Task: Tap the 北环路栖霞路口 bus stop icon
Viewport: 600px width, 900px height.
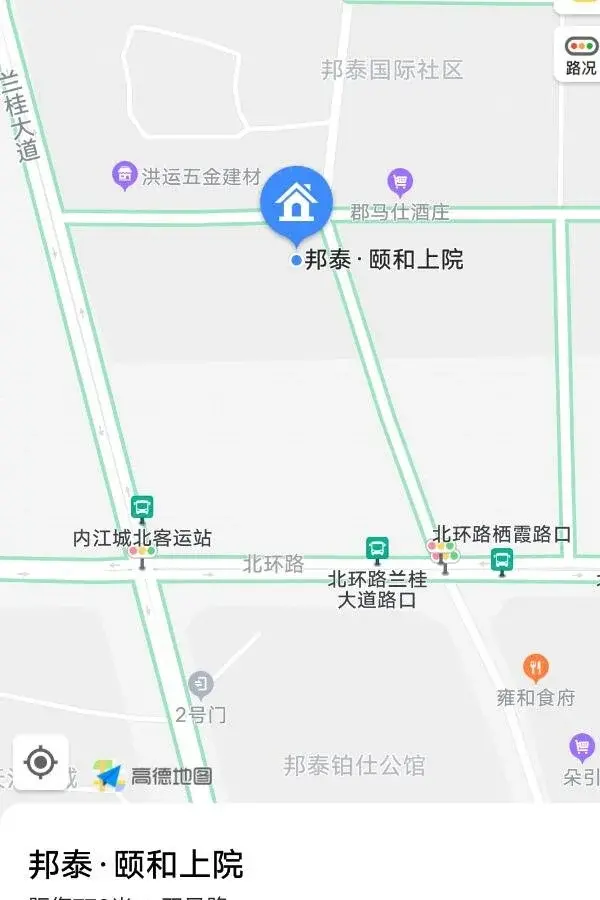Action: point(502,560)
